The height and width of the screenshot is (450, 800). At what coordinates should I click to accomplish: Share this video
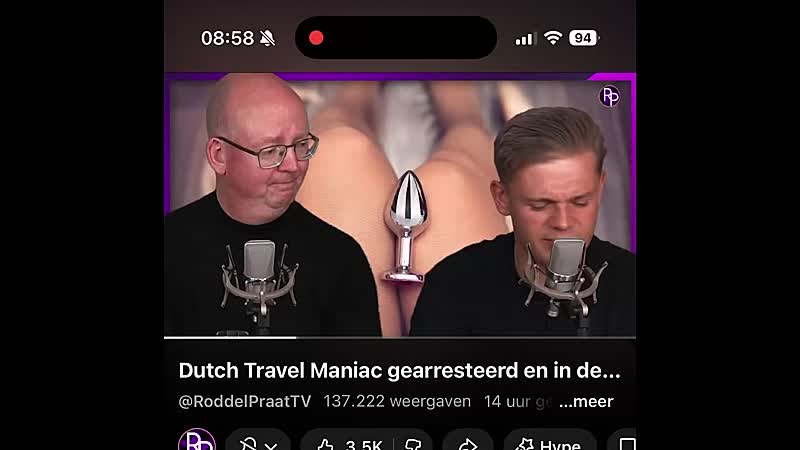click(467, 444)
